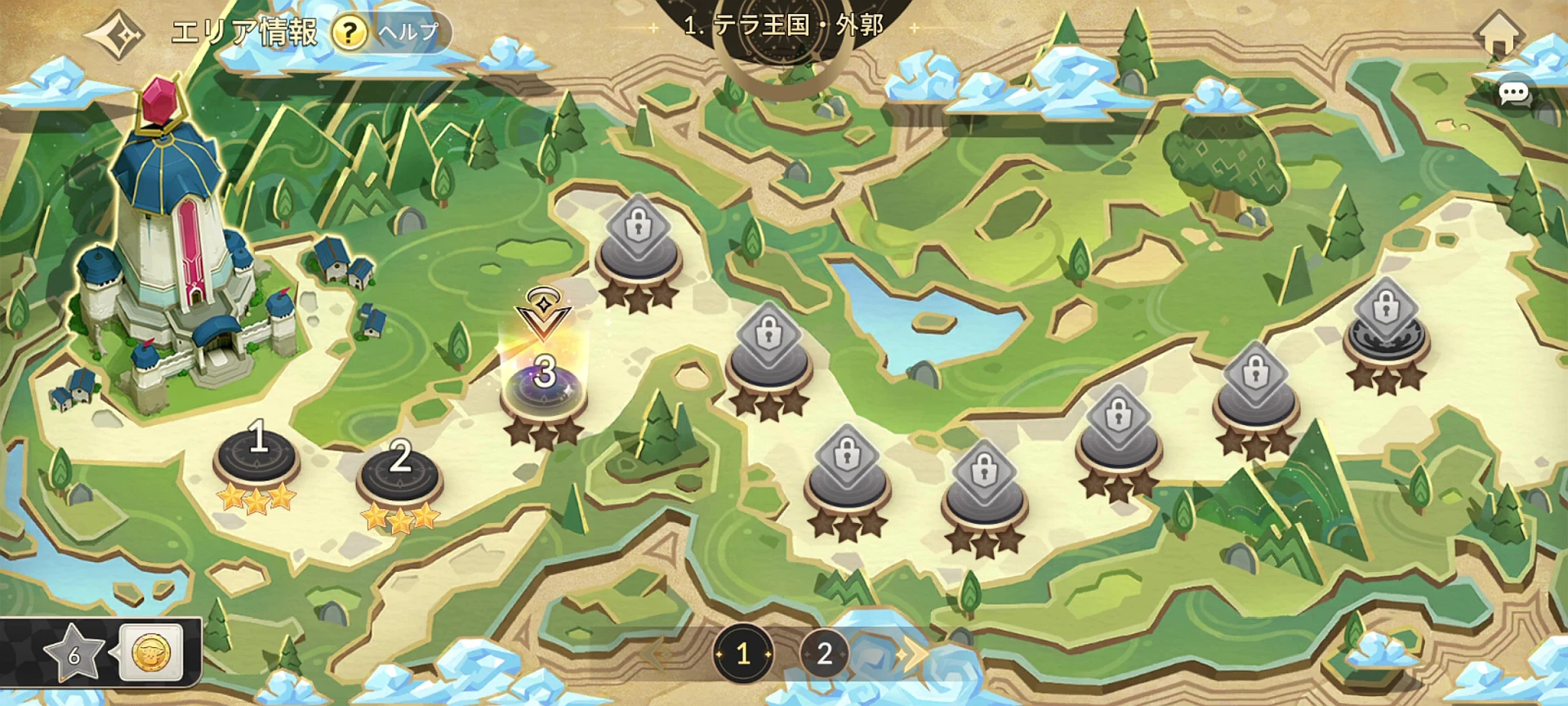Open the chat bubble icon
Image resolution: width=1568 pixels, height=706 pixels.
(x=1513, y=93)
